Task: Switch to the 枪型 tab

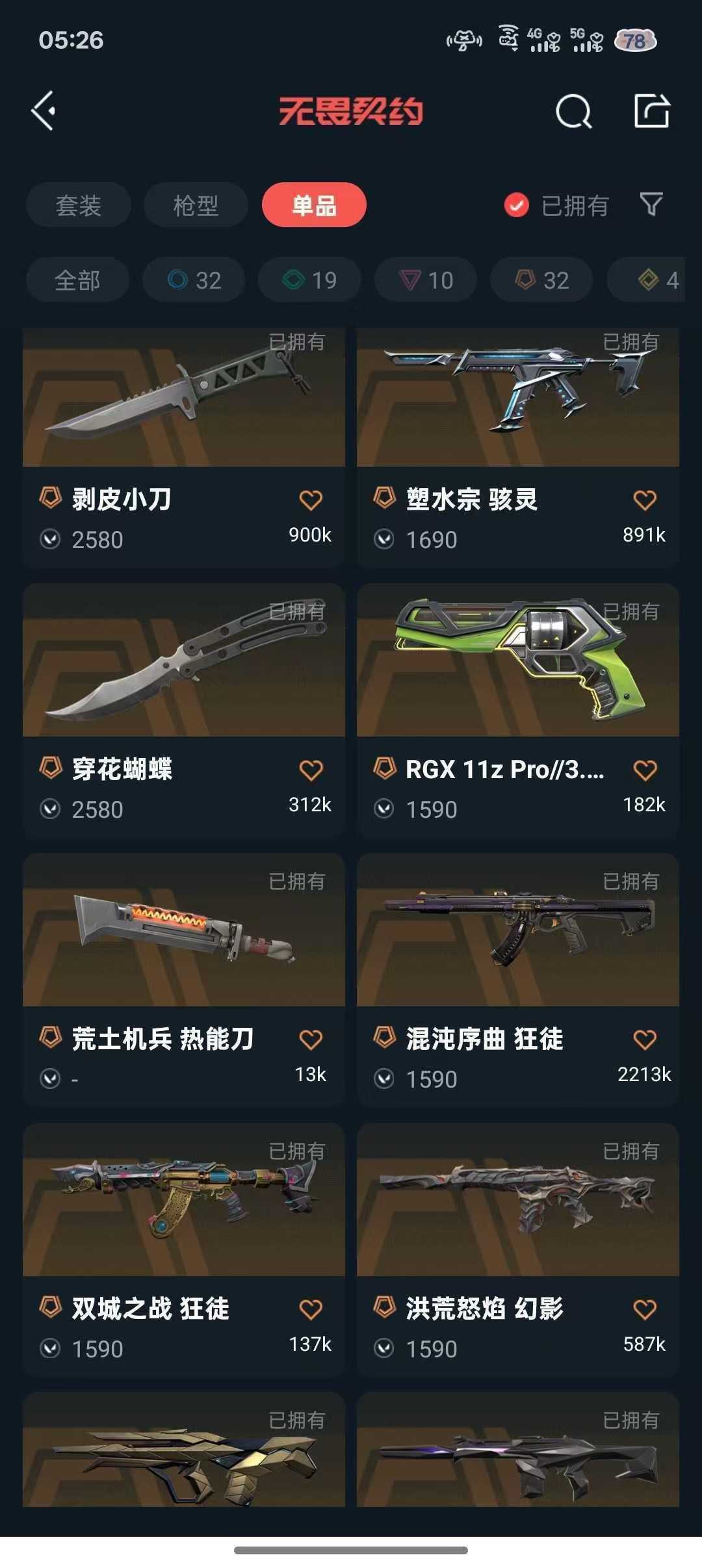Action: [196, 205]
